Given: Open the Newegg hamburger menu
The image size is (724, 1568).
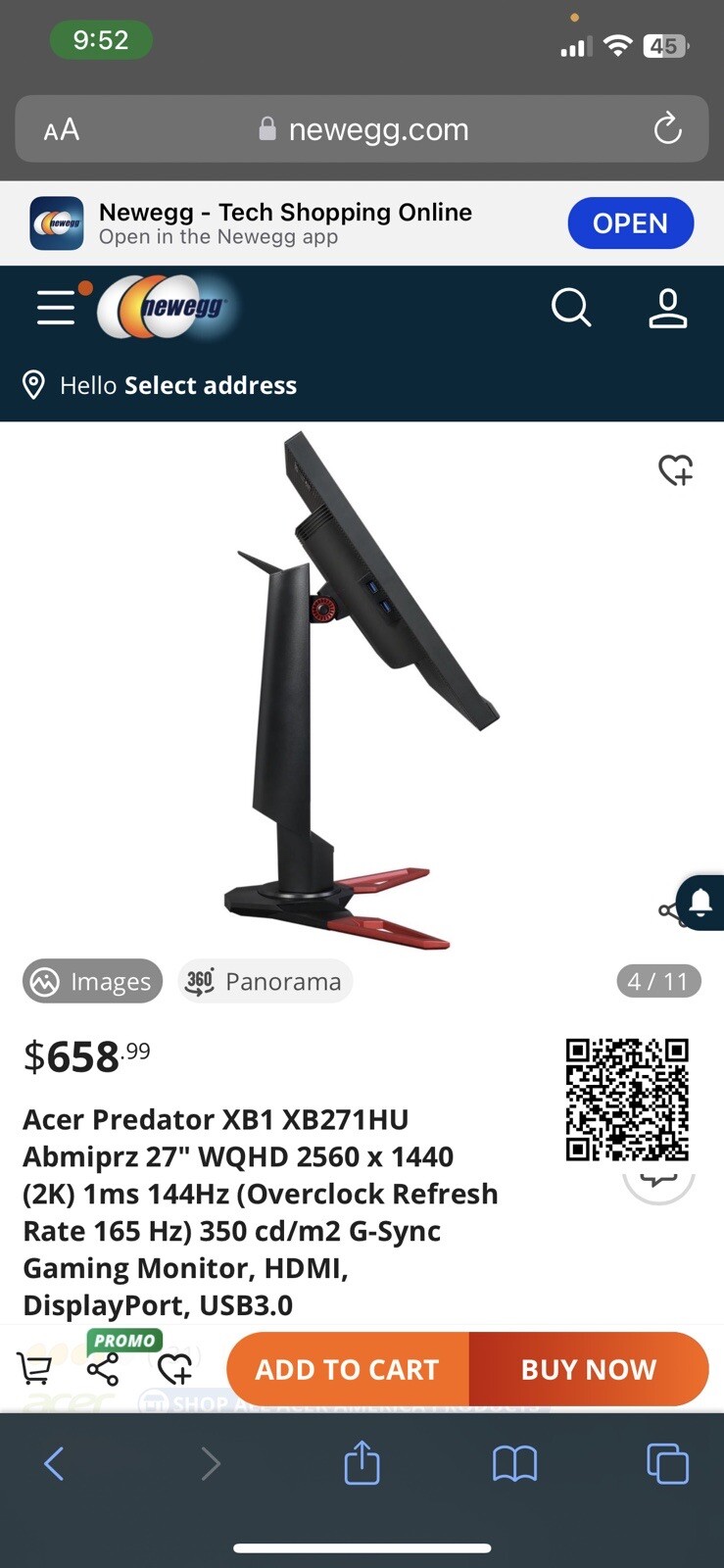Looking at the screenshot, I should pyautogui.click(x=56, y=308).
